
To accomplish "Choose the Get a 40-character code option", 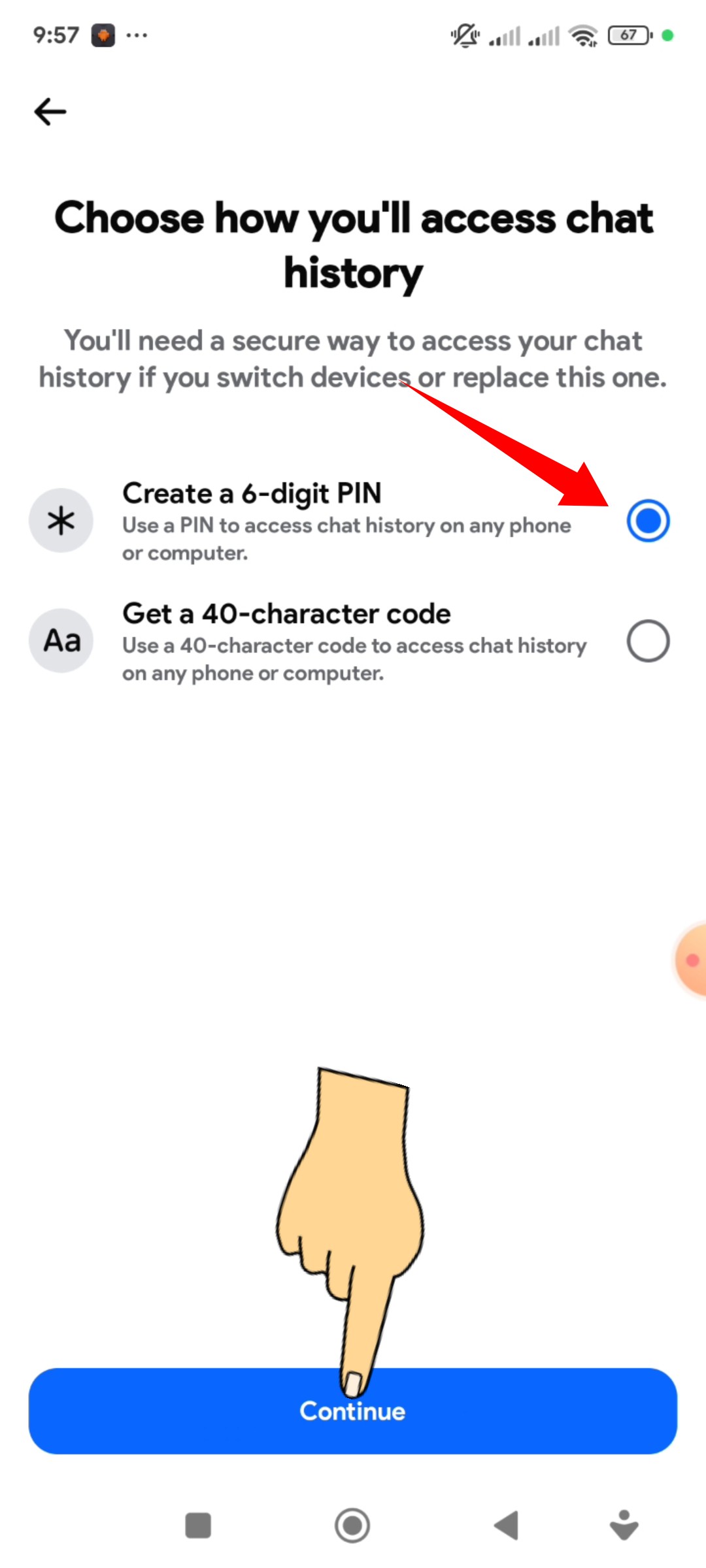I will coord(647,641).
